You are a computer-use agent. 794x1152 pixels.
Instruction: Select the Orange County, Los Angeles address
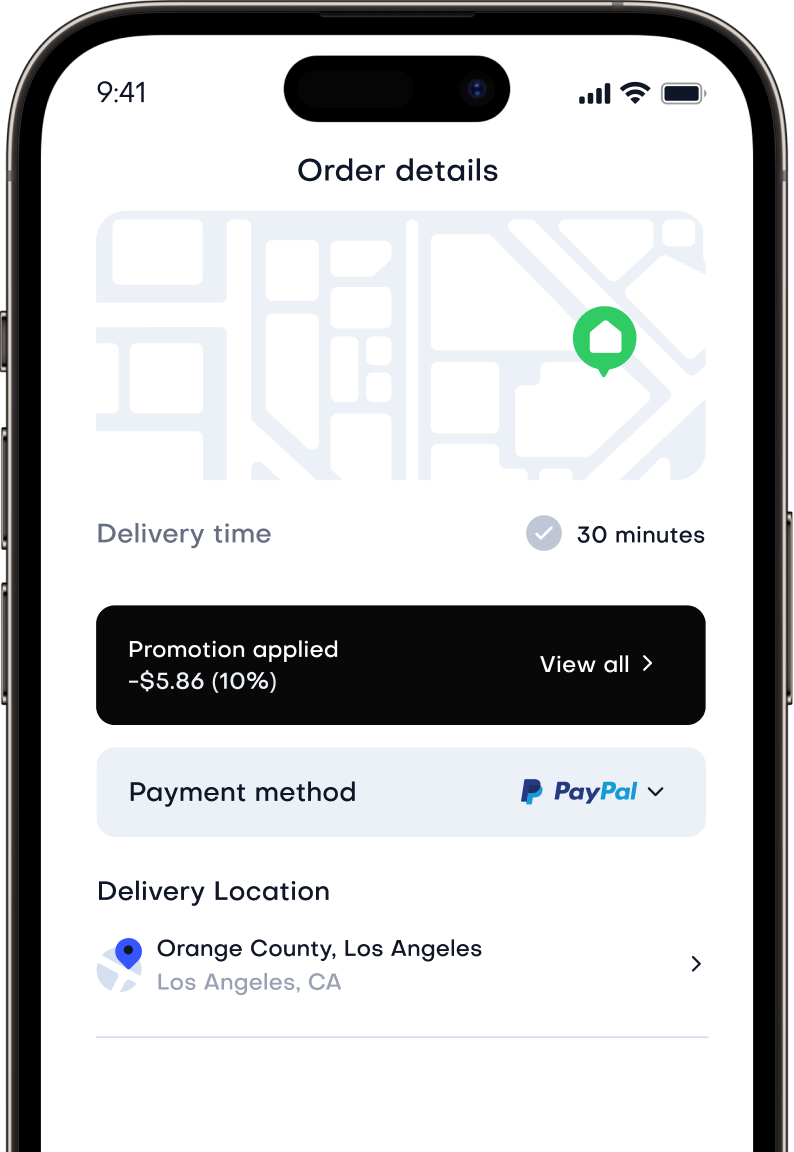coord(319,948)
